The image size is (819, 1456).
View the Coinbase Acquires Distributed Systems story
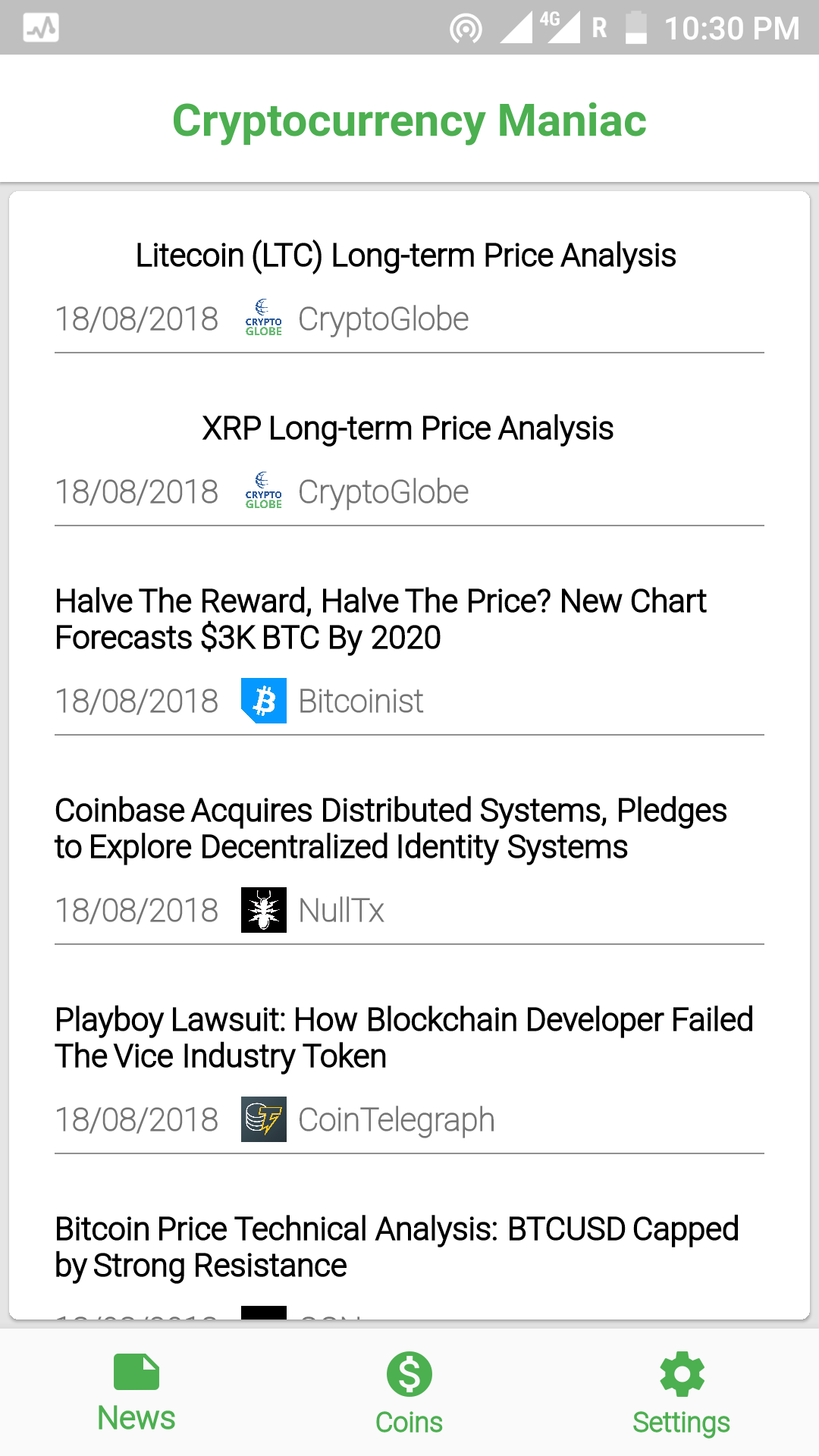click(x=391, y=829)
